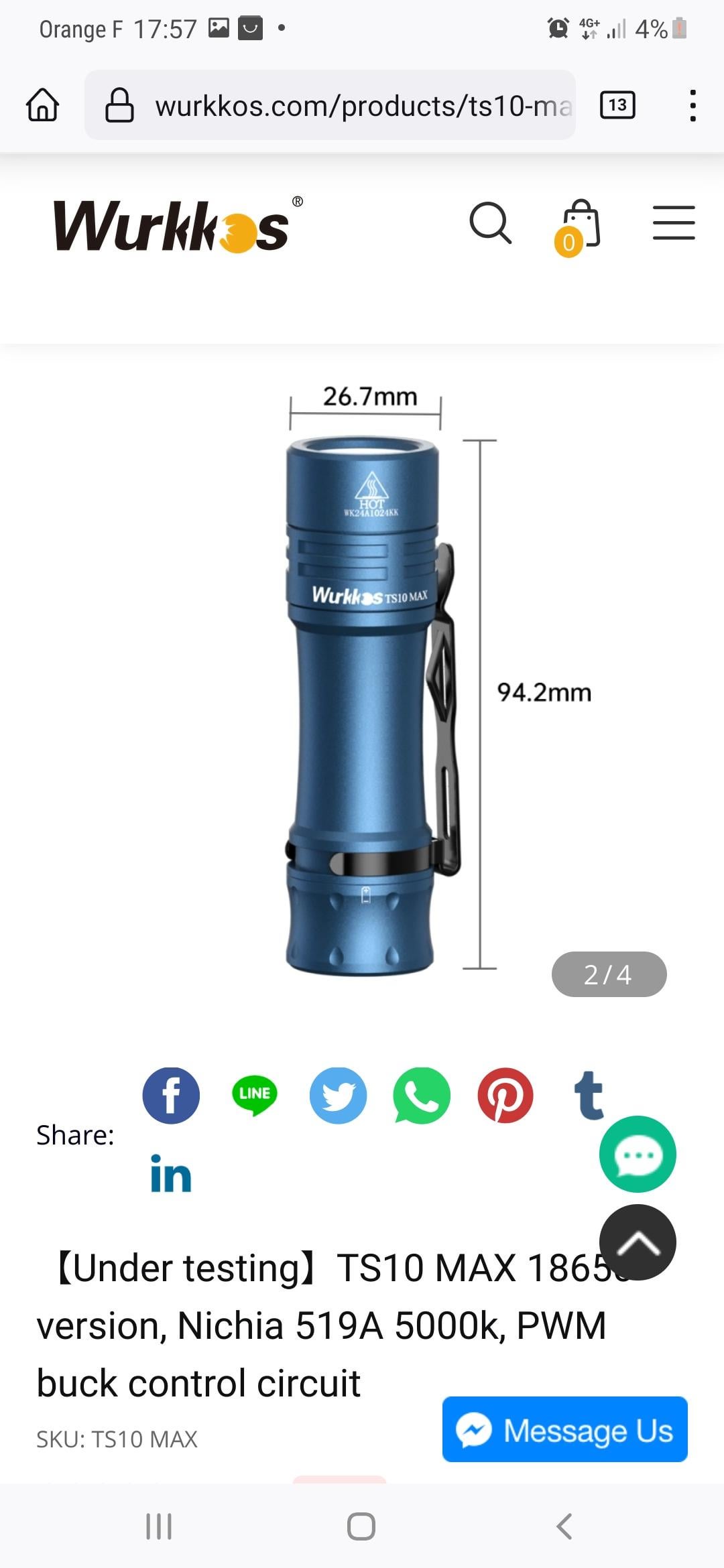Tap the Message Us Messenger button
Screen dimensions: 724x1568
tap(565, 1429)
